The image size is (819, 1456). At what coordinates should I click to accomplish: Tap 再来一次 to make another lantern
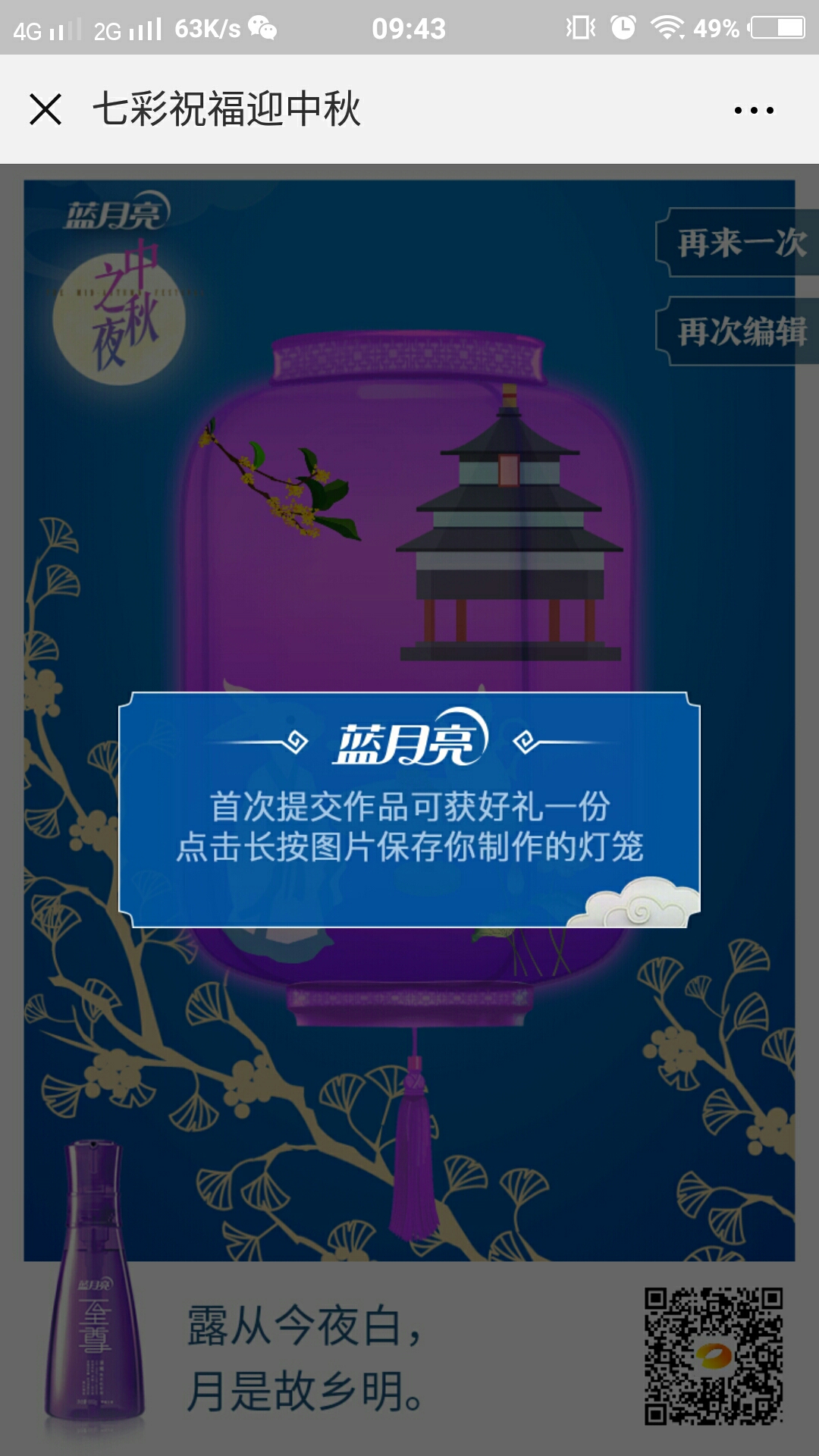coord(739,243)
